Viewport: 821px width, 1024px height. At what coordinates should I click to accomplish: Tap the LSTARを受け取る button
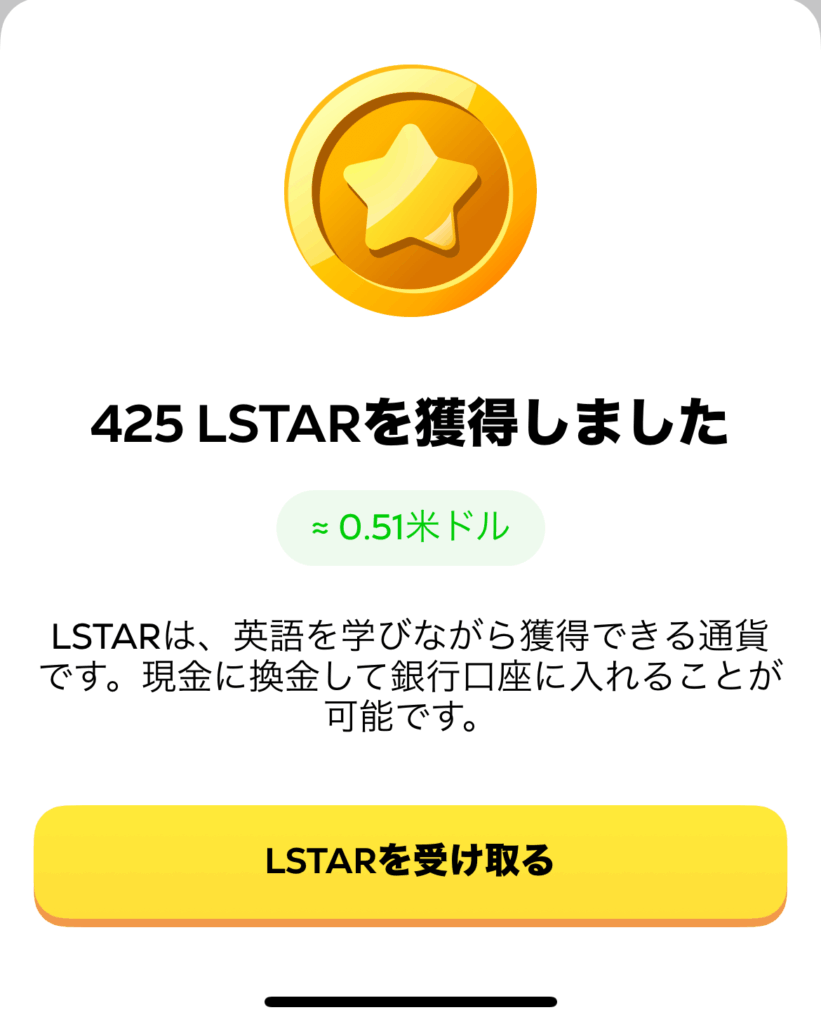(x=410, y=861)
